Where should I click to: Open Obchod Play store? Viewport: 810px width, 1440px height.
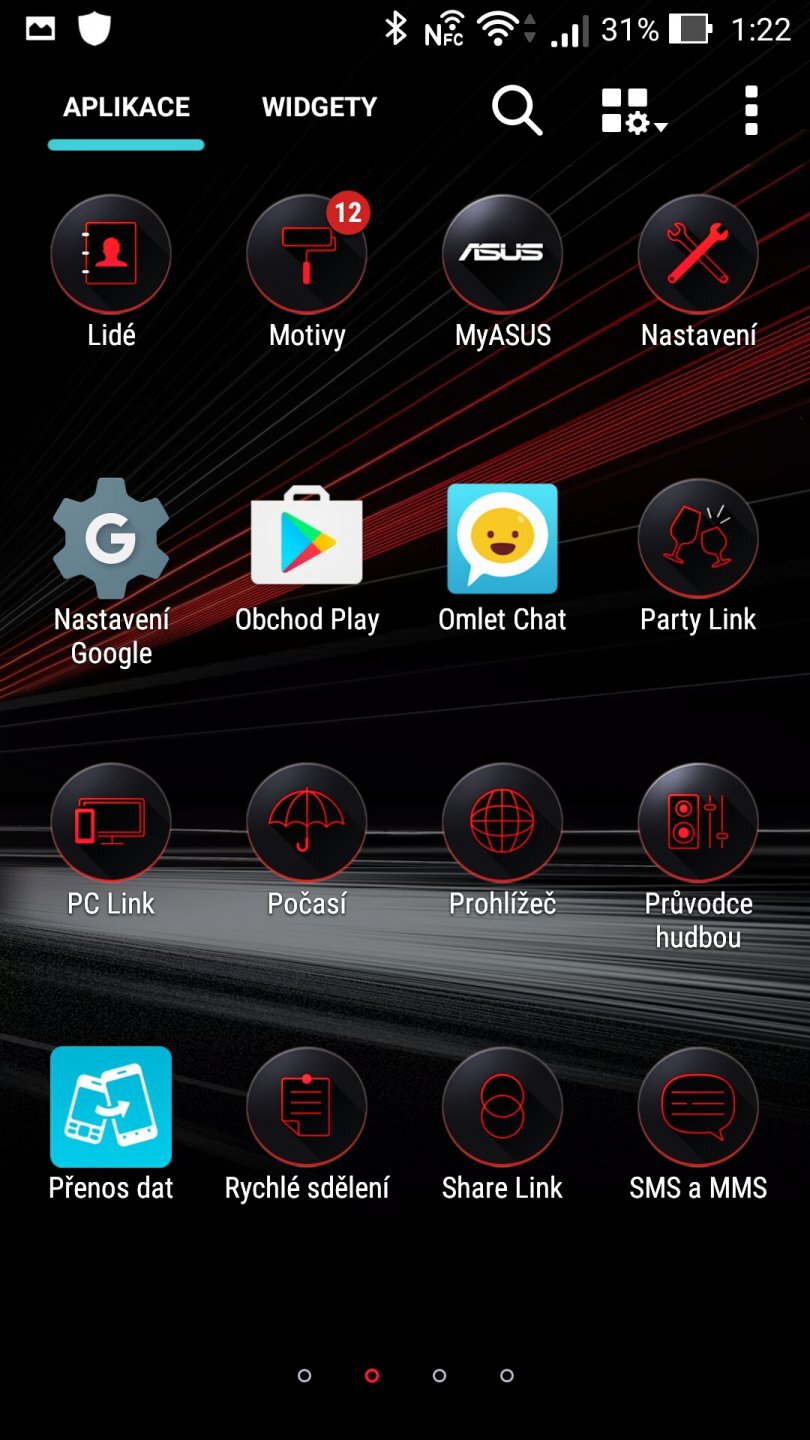[307, 537]
